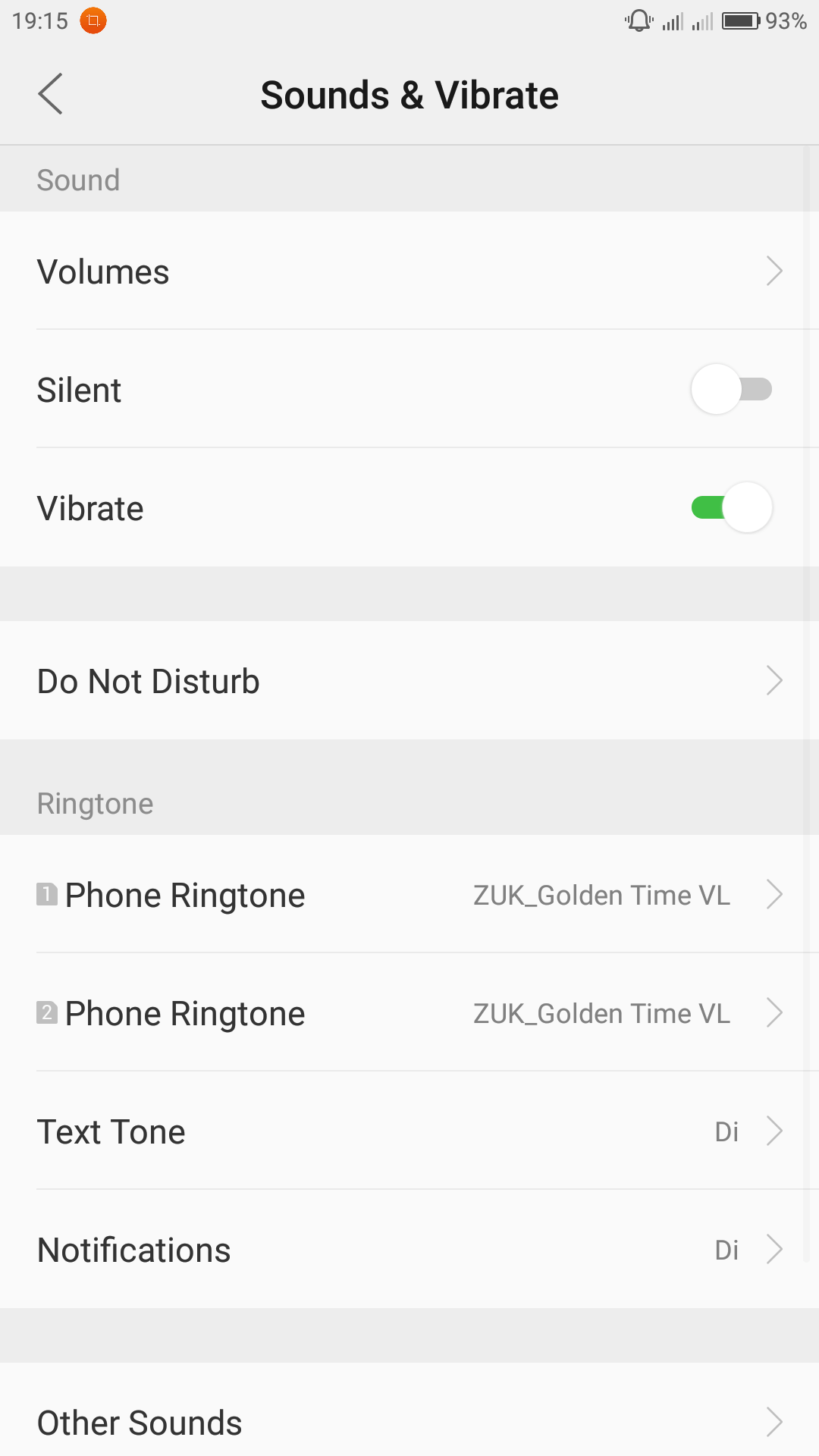Screen dimensions: 819x1456
Task: Open Do Not Disturb settings
Action: (409, 680)
